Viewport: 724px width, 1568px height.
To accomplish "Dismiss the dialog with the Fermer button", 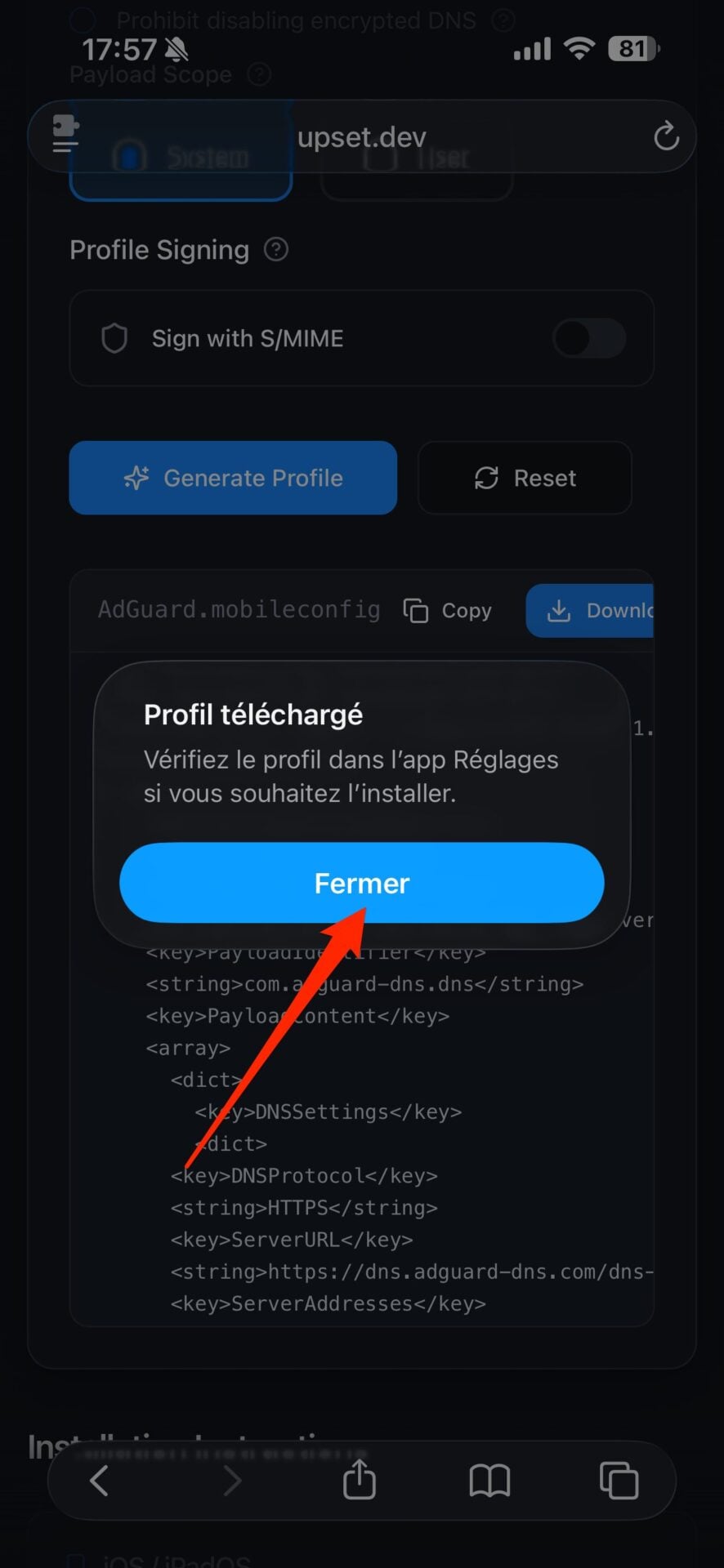I will click(x=362, y=883).
